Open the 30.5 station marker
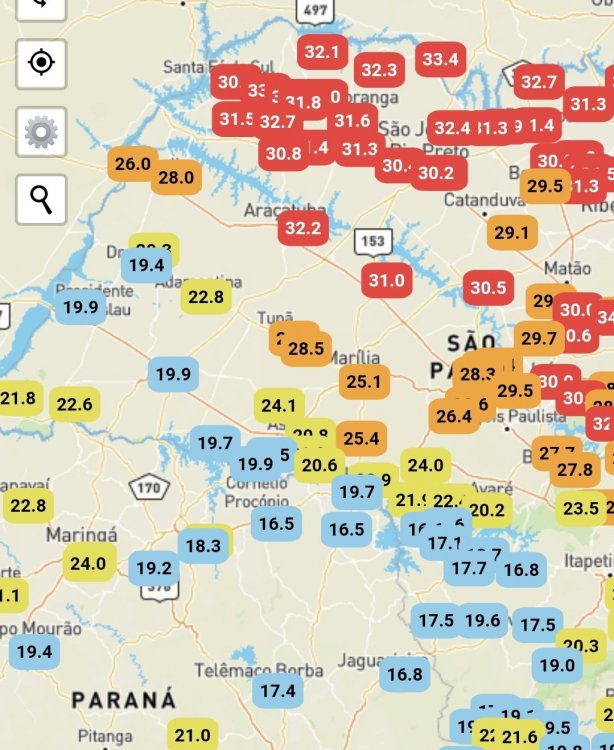The width and height of the screenshot is (614, 750). 488,288
